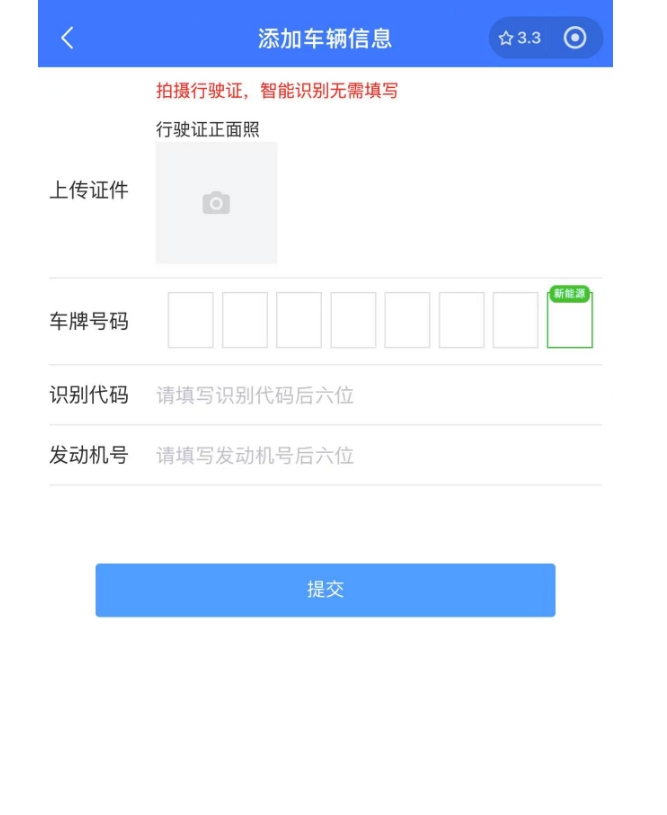Select the first license plate character box
The height and width of the screenshot is (815, 667).
[x=190, y=320]
